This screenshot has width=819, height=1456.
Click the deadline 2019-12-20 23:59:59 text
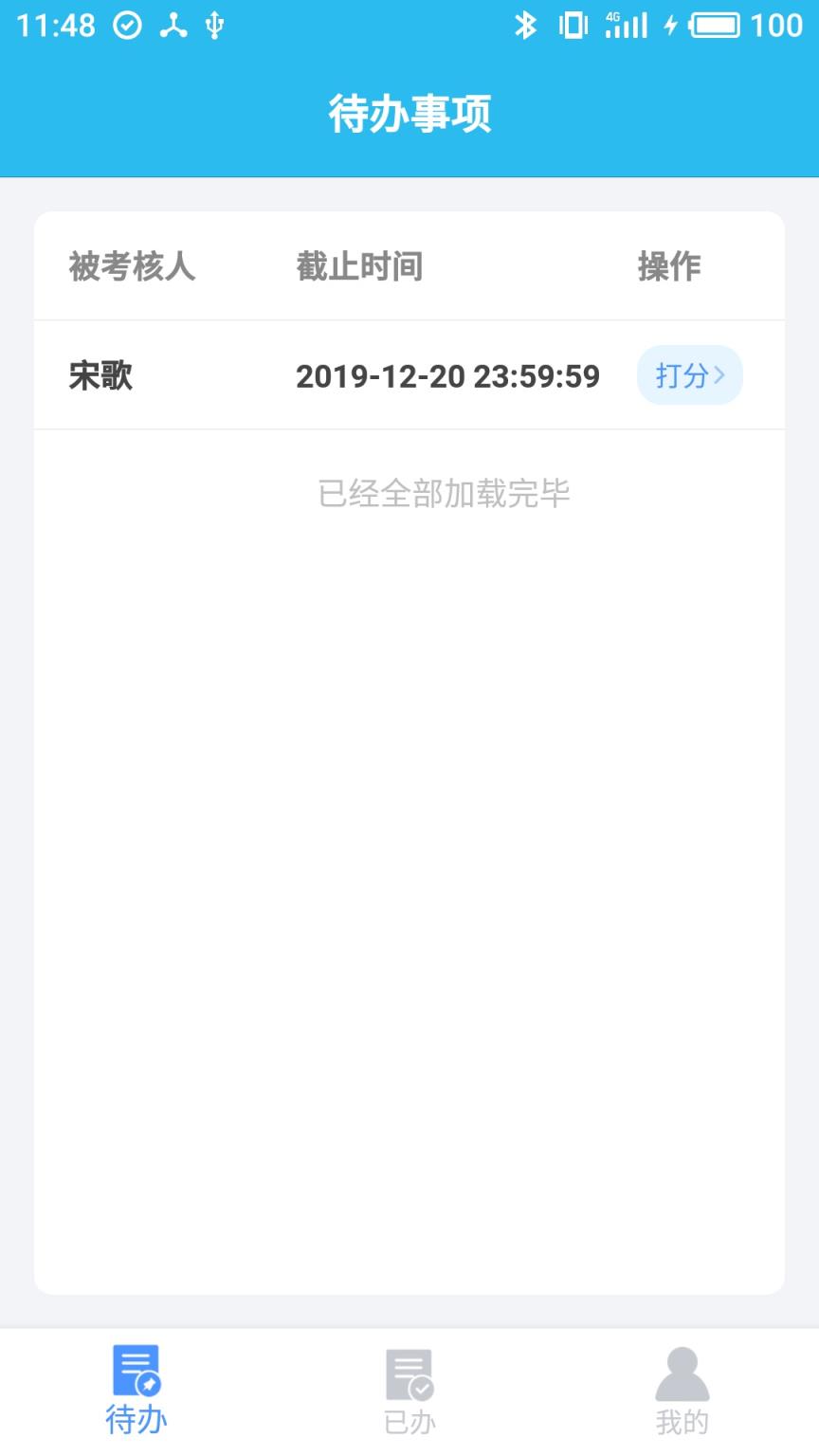tap(447, 376)
